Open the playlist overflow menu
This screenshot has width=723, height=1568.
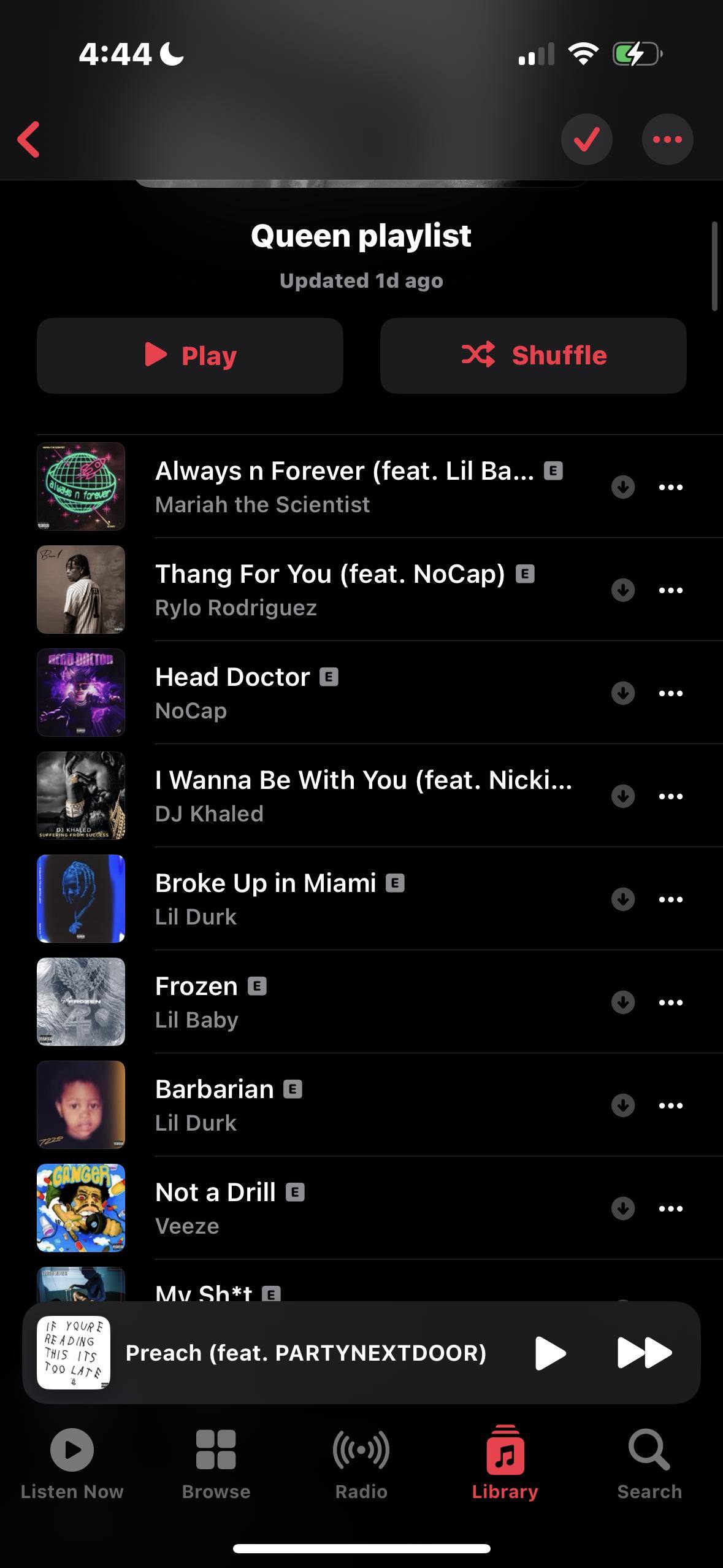667,140
